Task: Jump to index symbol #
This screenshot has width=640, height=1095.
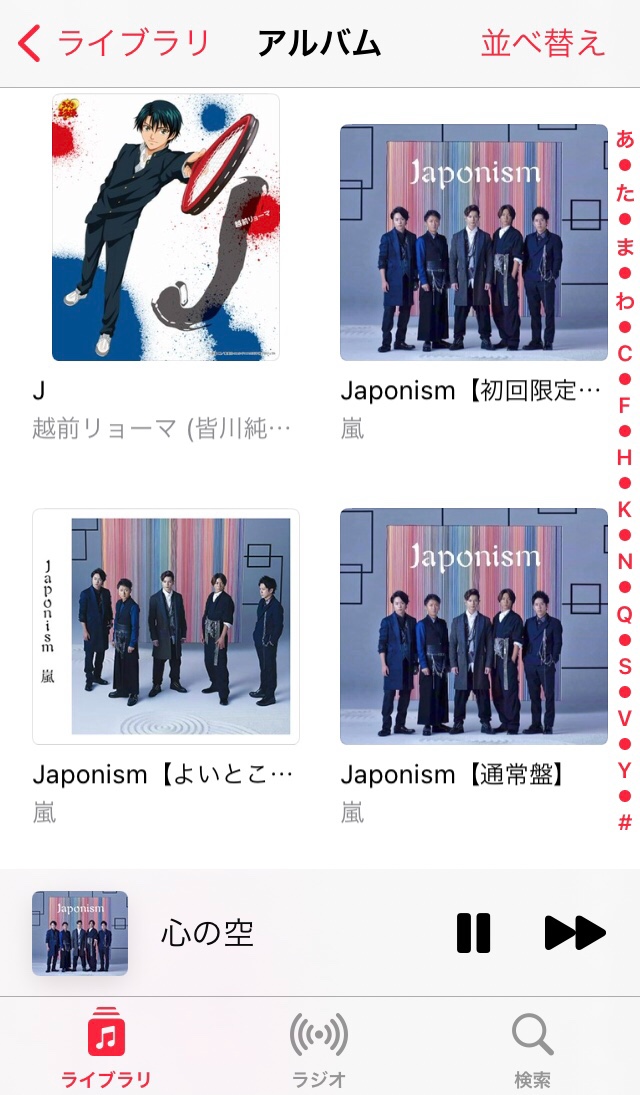Action: 625,823
